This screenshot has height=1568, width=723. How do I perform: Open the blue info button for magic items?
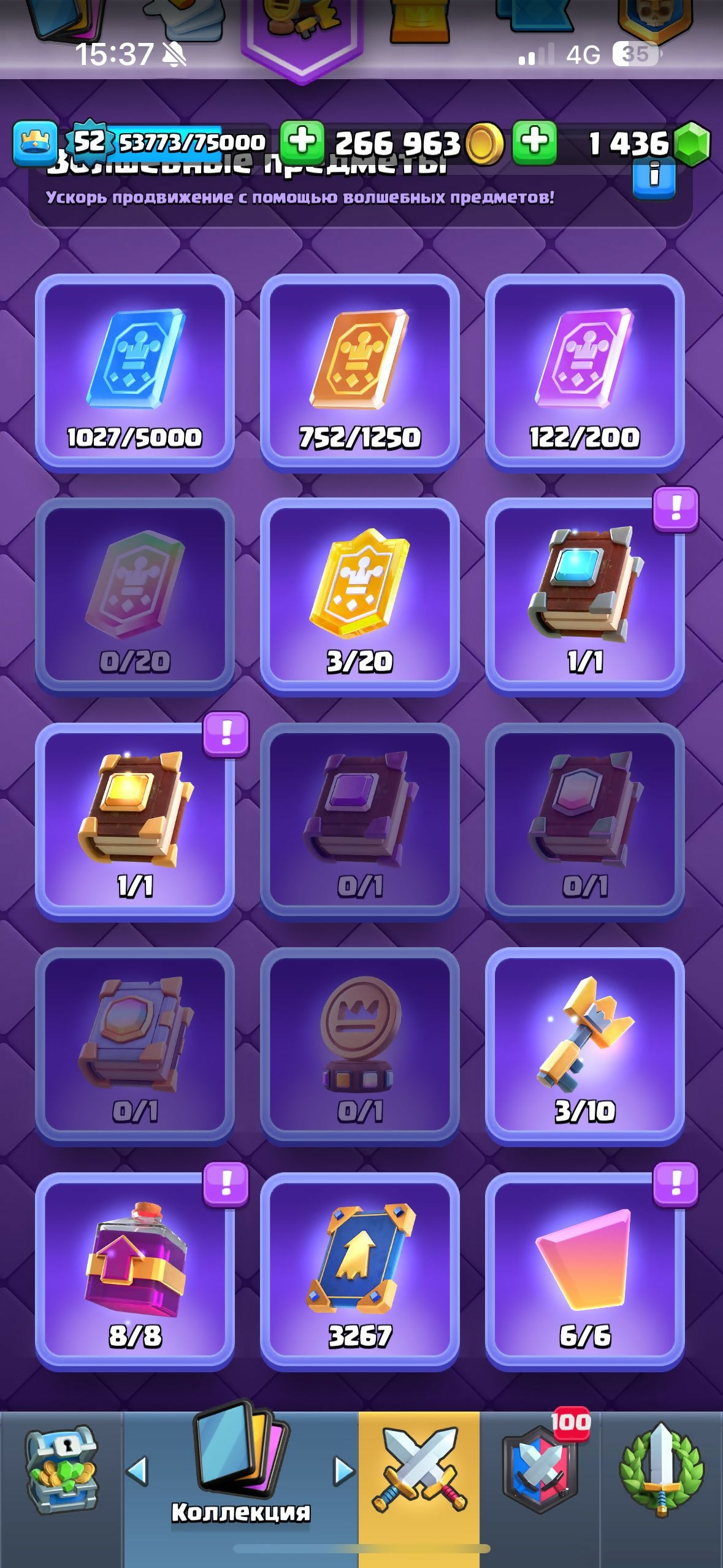pyautogui.click(x=654, y=177)
